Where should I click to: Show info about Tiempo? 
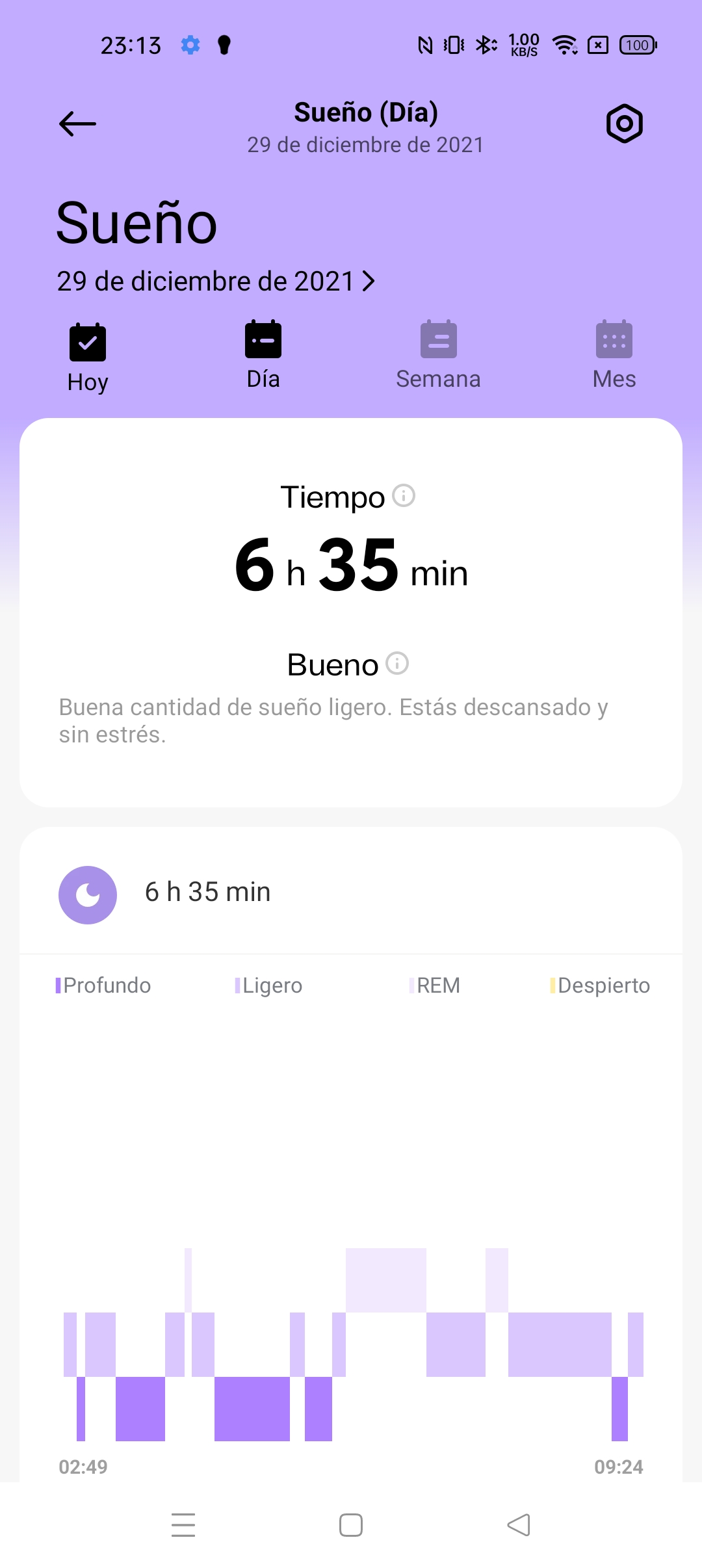pyautogui.click(x=404, y=495)
